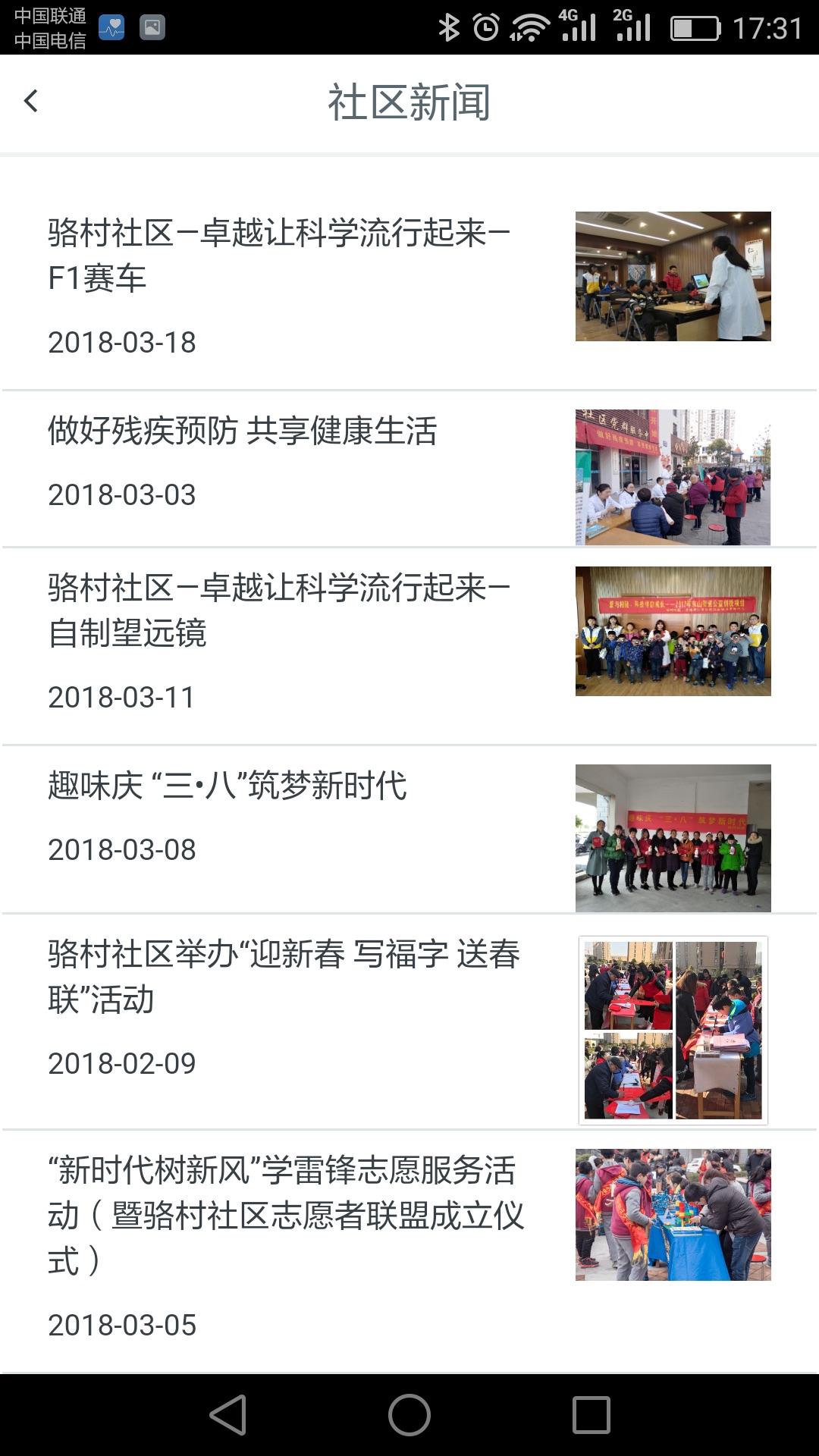Open the recent apps overview
This screenshot has height=1456, width=819.
591,1415
